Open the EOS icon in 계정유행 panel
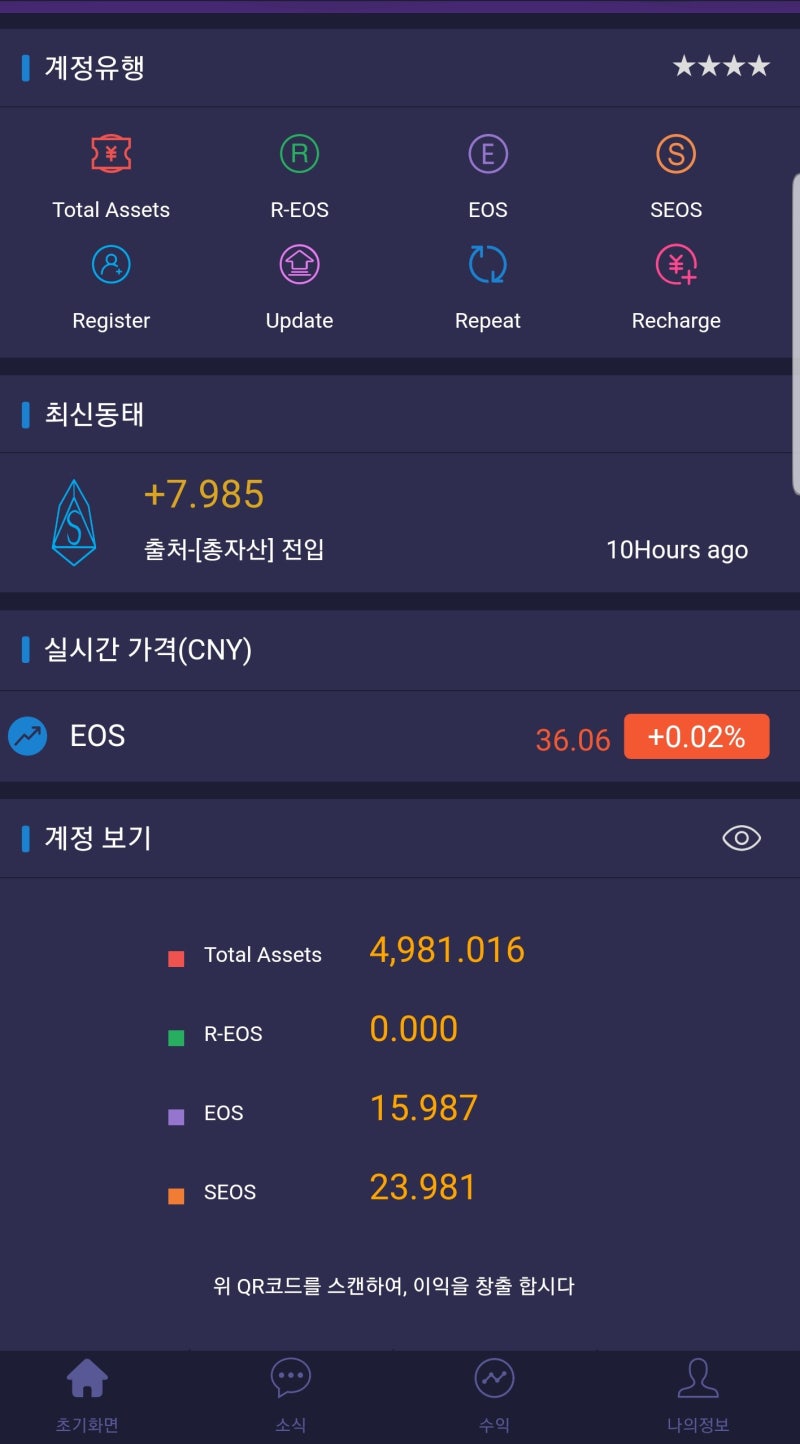 (488, 154)
